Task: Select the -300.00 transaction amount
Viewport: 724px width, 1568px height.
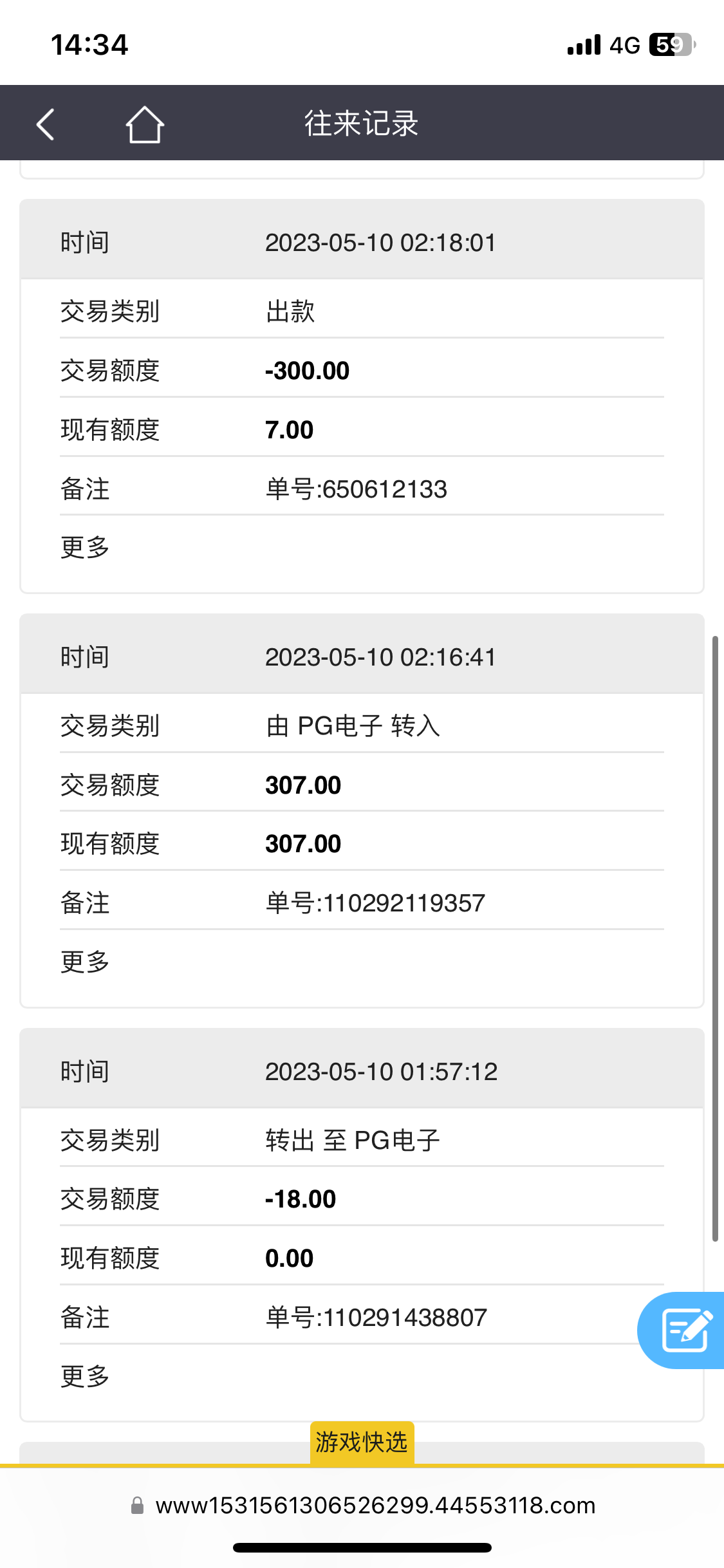Action: tap(308, 370)
